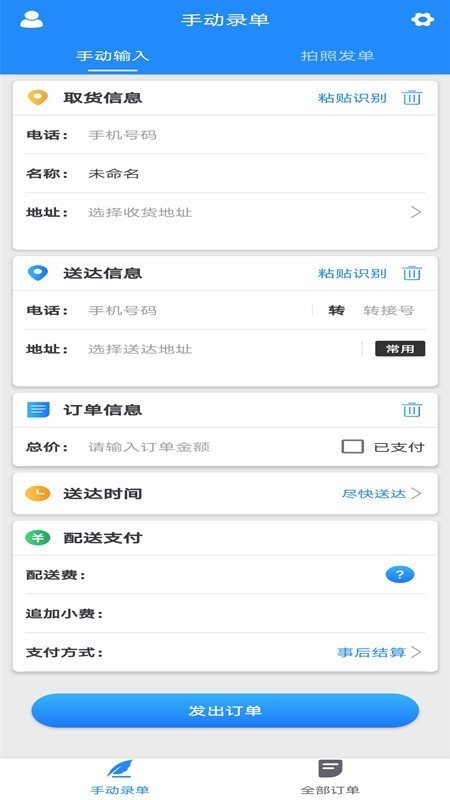Clear 订单信息 with the trash icon
The height and width of the screenshot is (800, 450).
point(412,410)
